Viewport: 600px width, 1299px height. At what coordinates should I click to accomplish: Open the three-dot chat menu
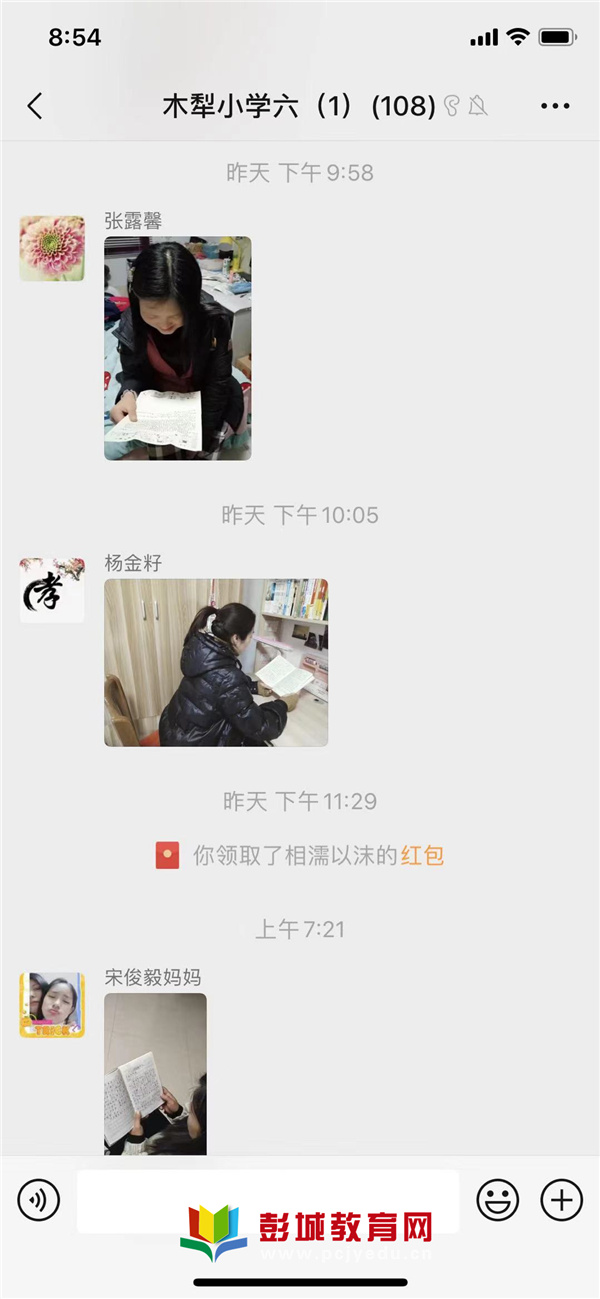point(555,106)
